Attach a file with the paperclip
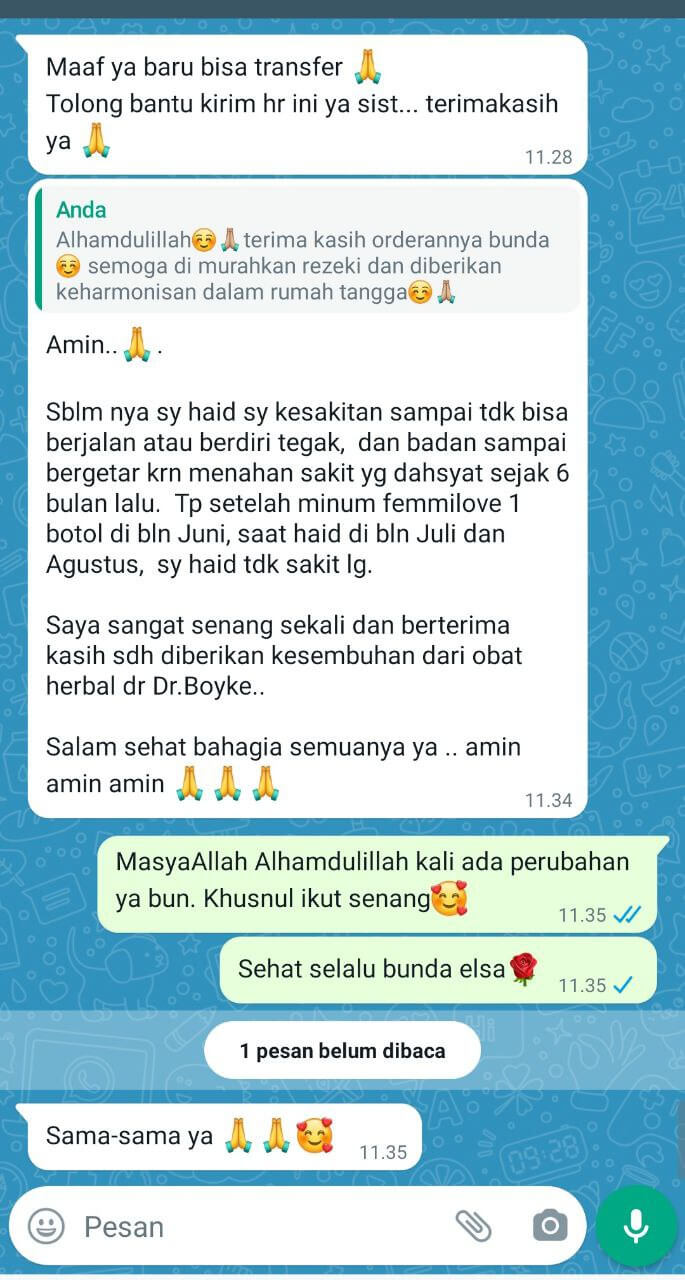Image resolution: width=685 pixels, height=1280 pixels. pyautogui.click(x=473, y=1225)
